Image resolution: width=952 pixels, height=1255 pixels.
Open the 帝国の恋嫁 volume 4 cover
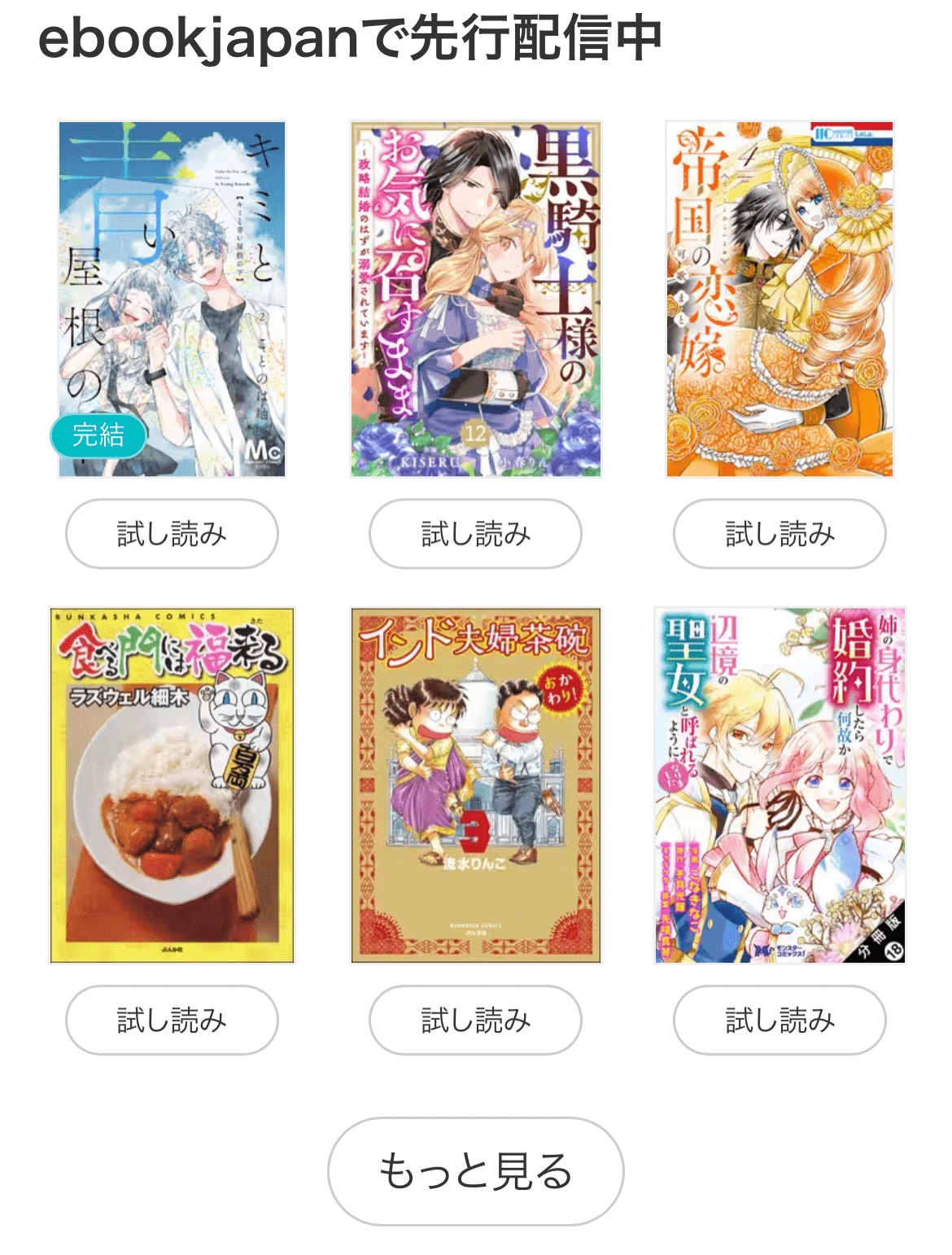click(779, 299)
